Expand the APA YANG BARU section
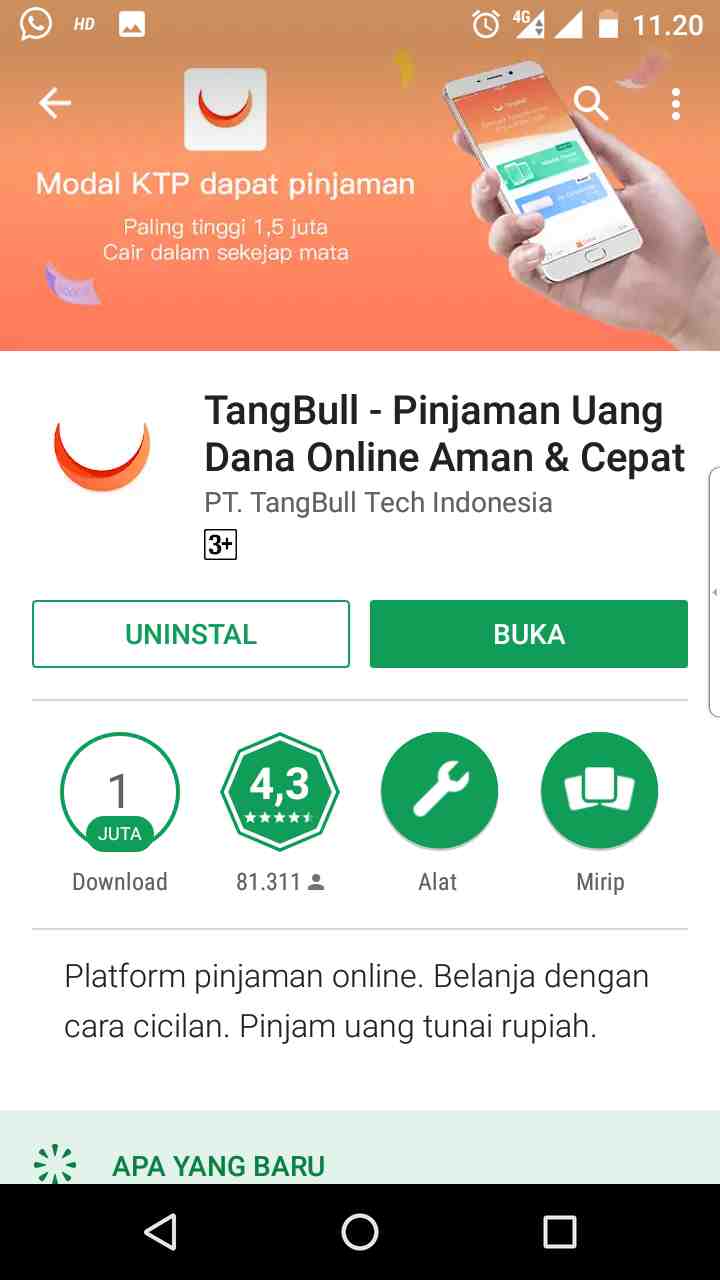This screenshot has width=720, height=1280. (x=218, y=1165)
